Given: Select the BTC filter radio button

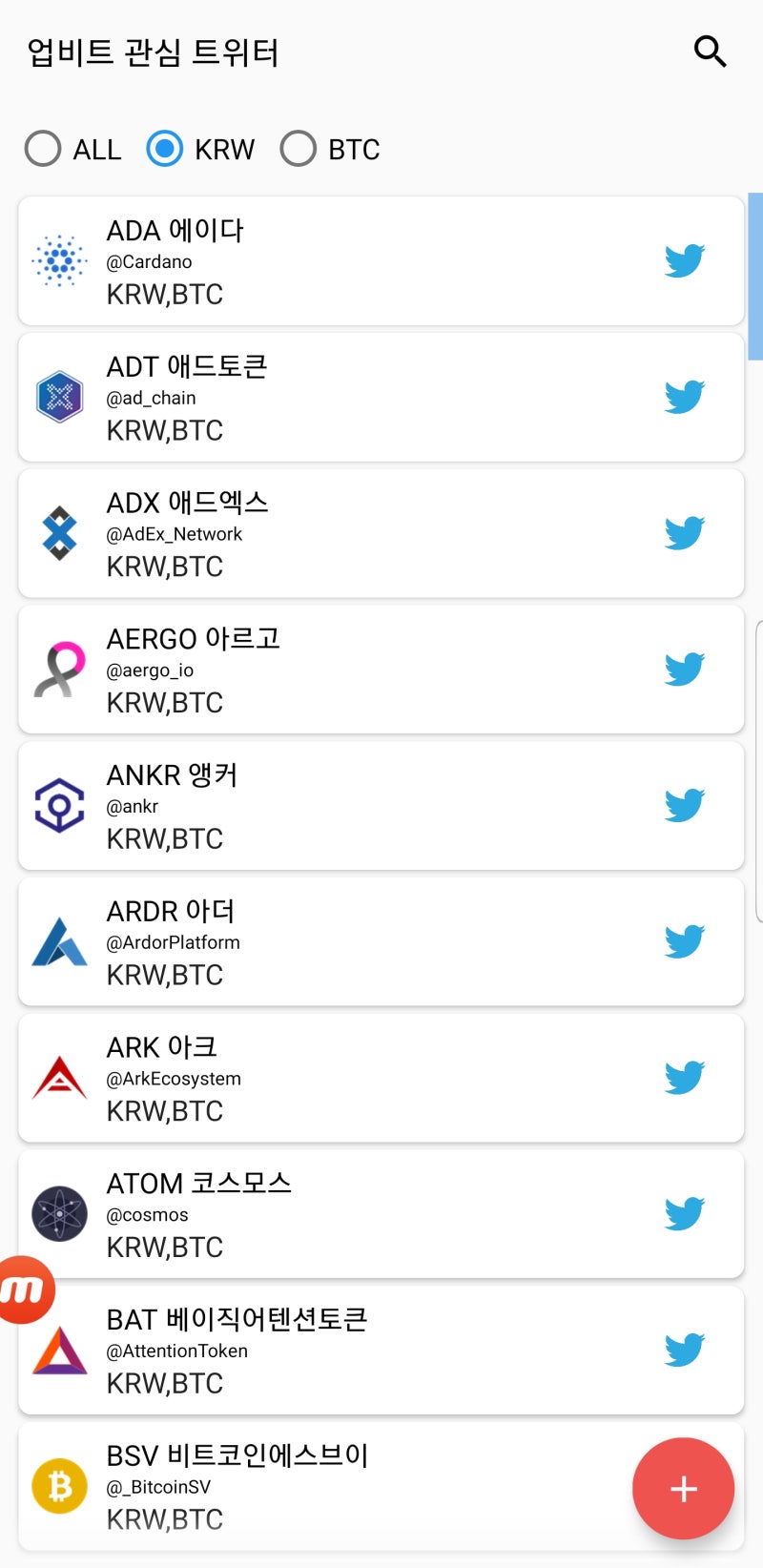Looking at the screenshot, I should 299,149.
